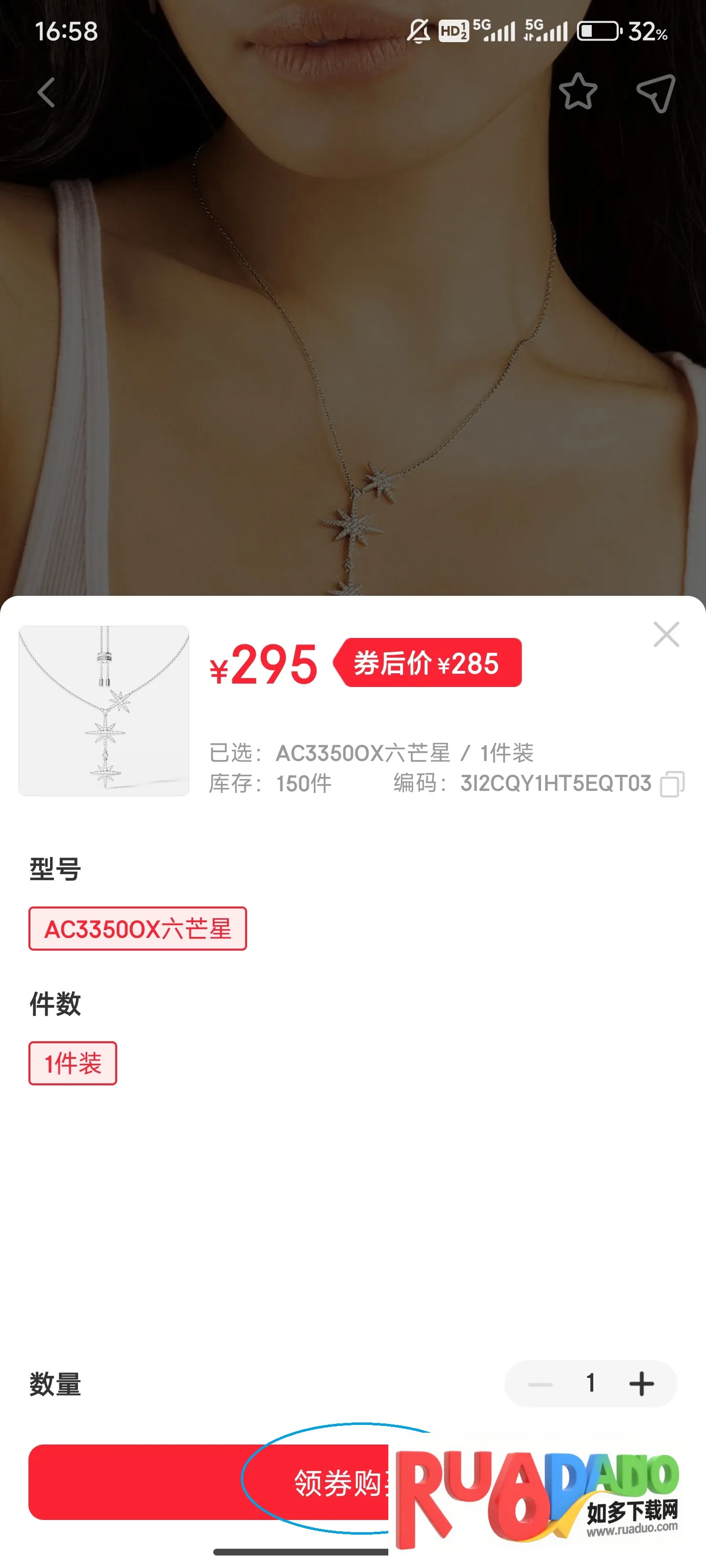Open the 件数 section header

click(55, 1005)
